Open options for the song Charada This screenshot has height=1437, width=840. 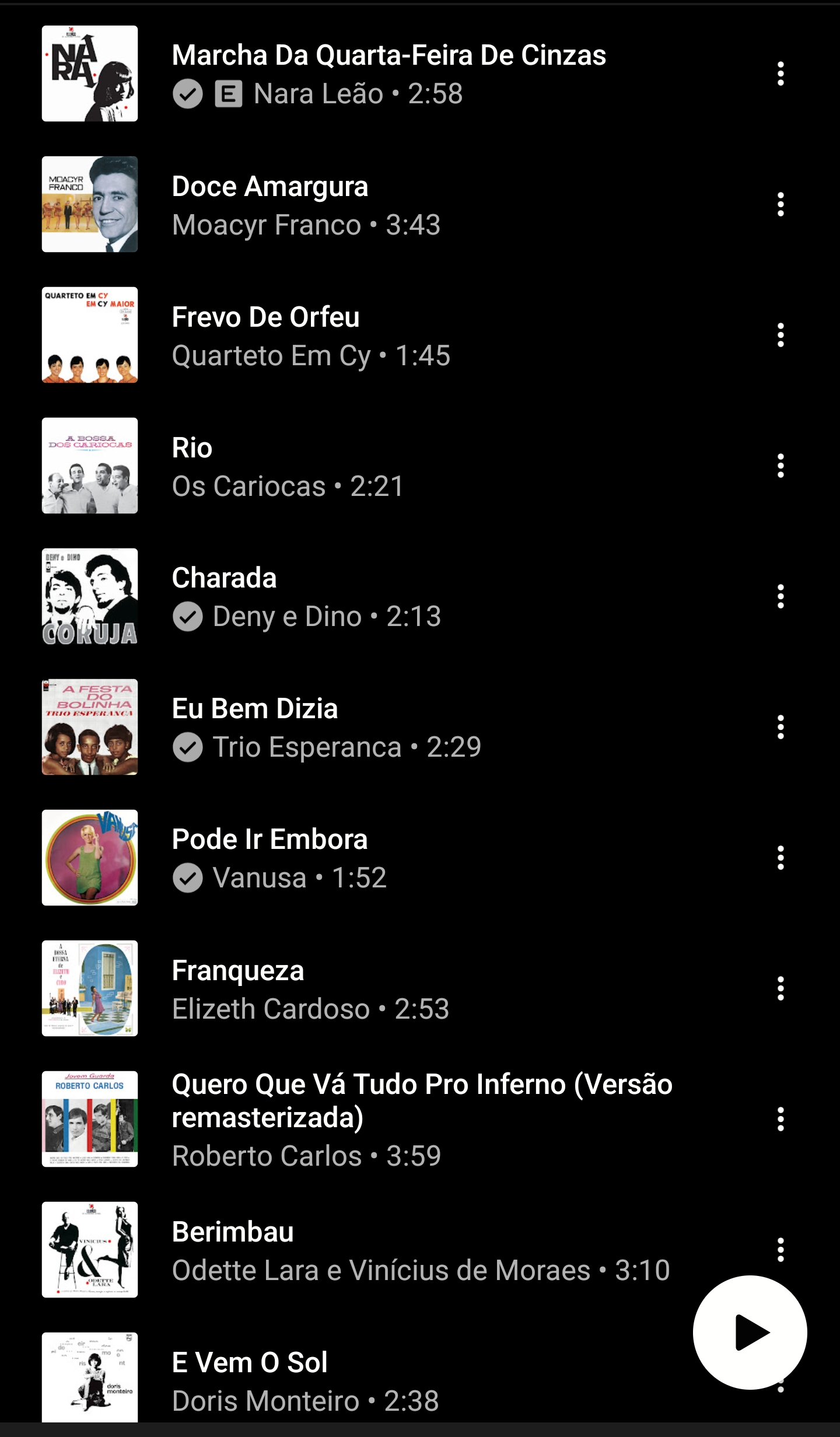780,597
